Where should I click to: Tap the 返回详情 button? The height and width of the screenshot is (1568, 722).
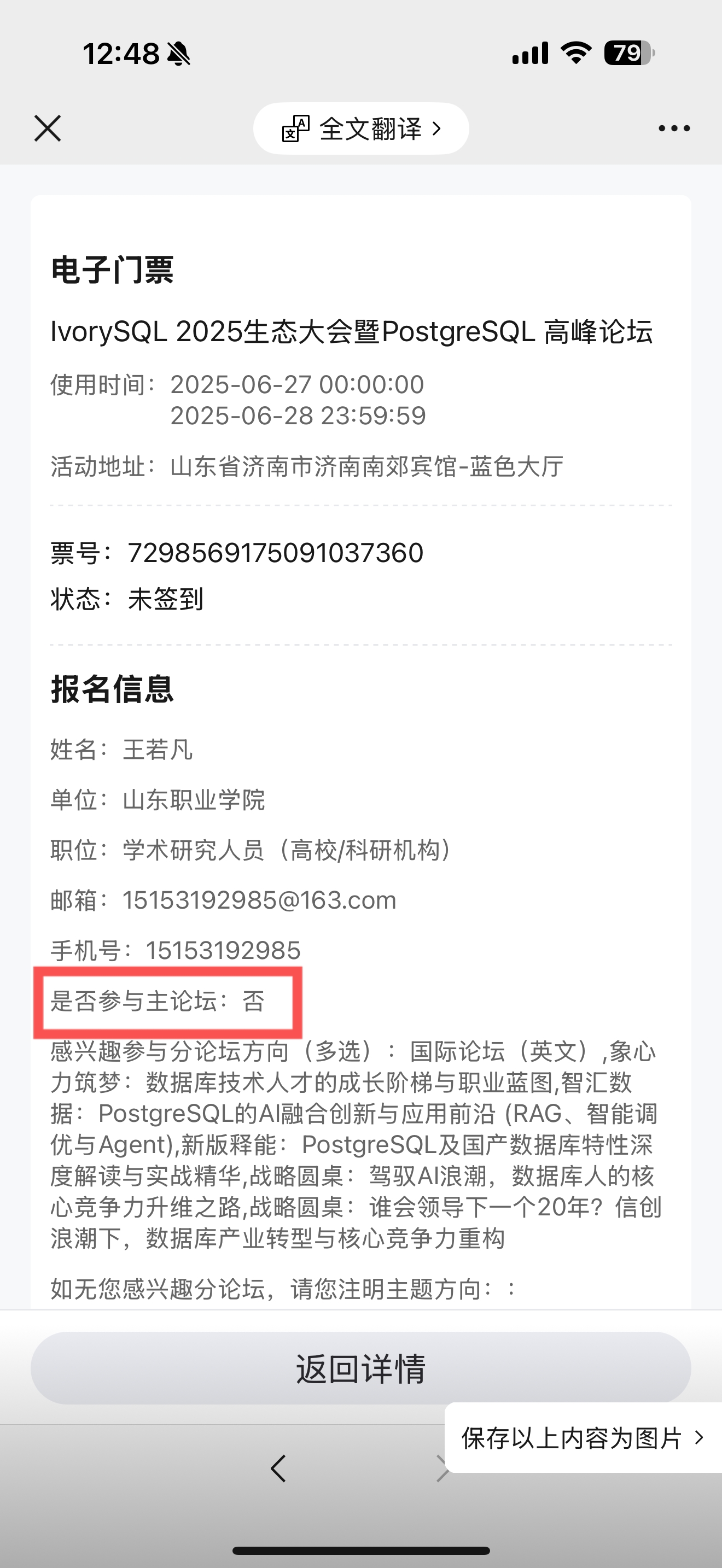[361, 1368]
